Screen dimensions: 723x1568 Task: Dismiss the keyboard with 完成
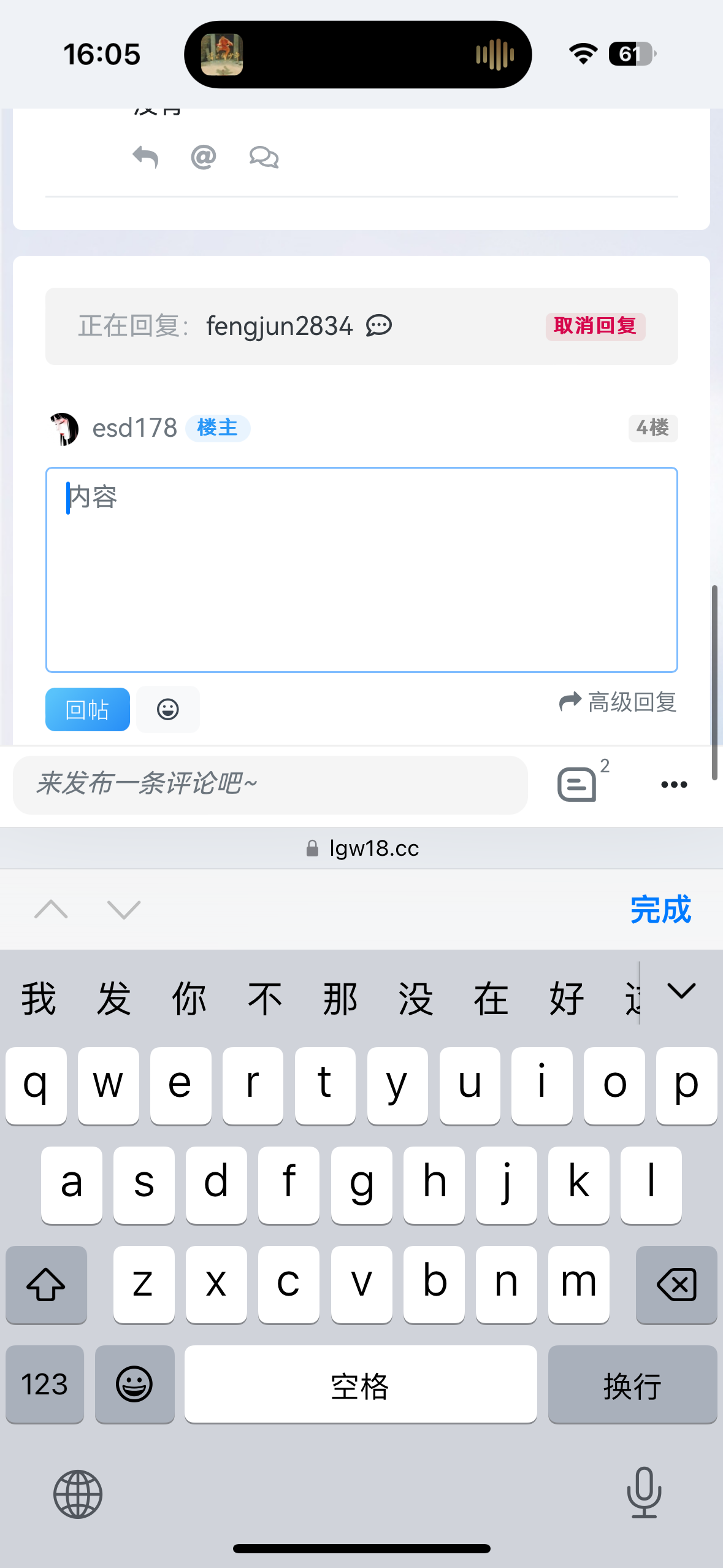[x=660, y=909]
